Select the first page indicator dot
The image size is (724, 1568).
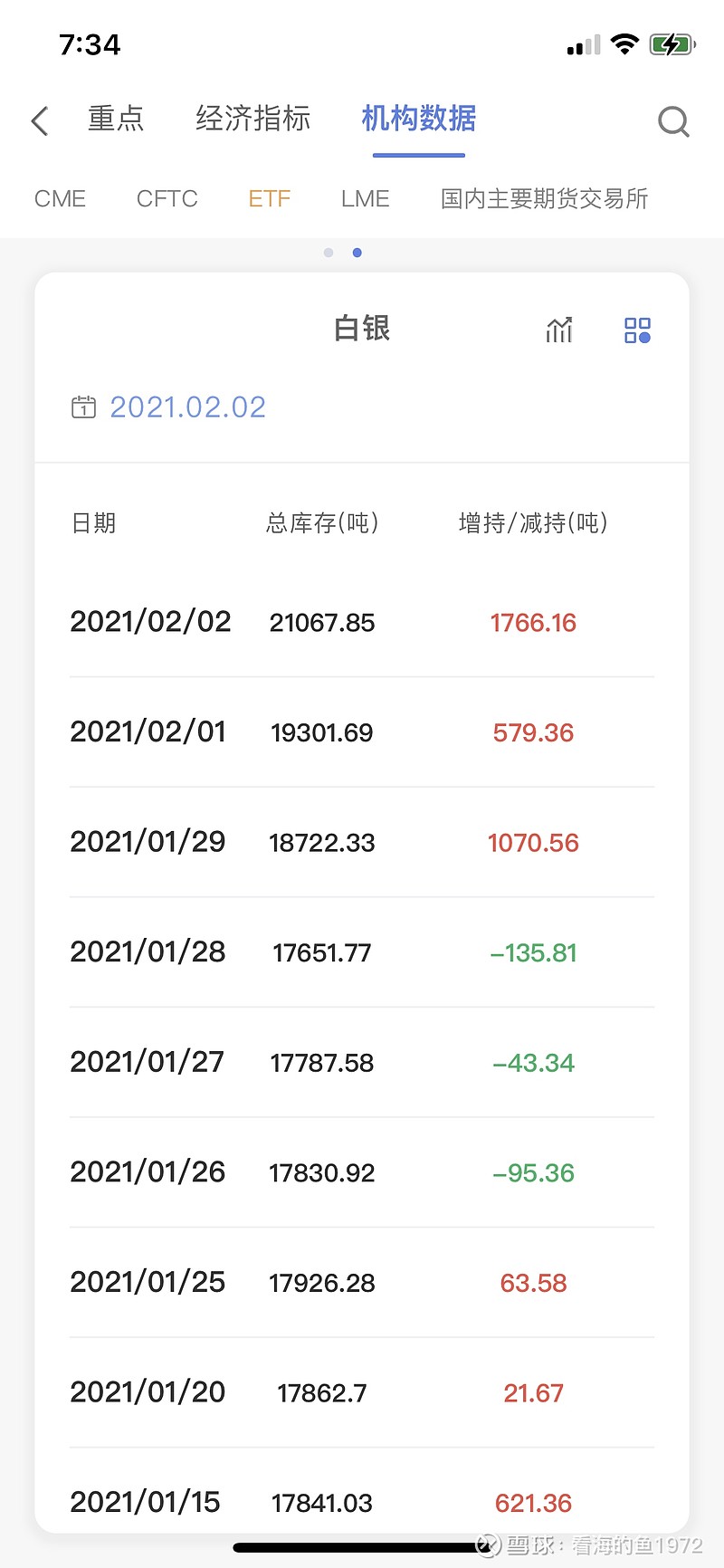click(x=328, y=253)
